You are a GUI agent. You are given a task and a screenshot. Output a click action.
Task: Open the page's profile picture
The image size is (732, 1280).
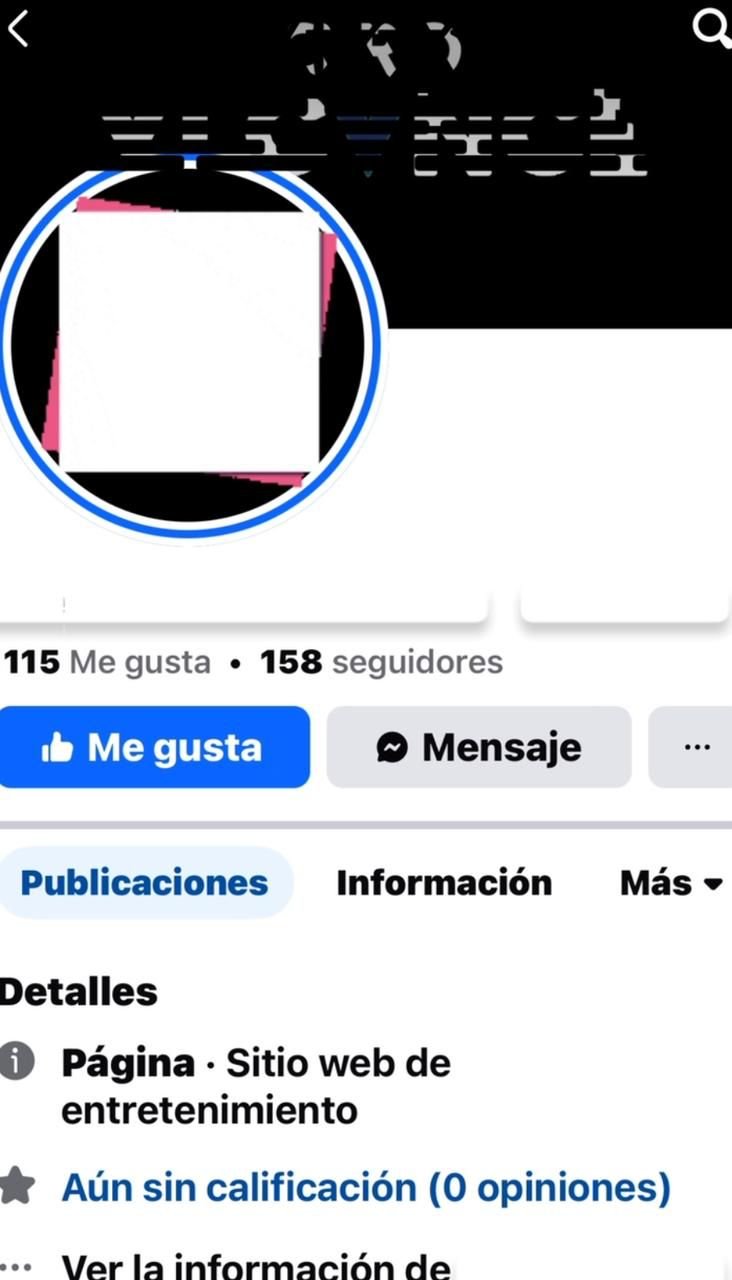pos(189,345)
